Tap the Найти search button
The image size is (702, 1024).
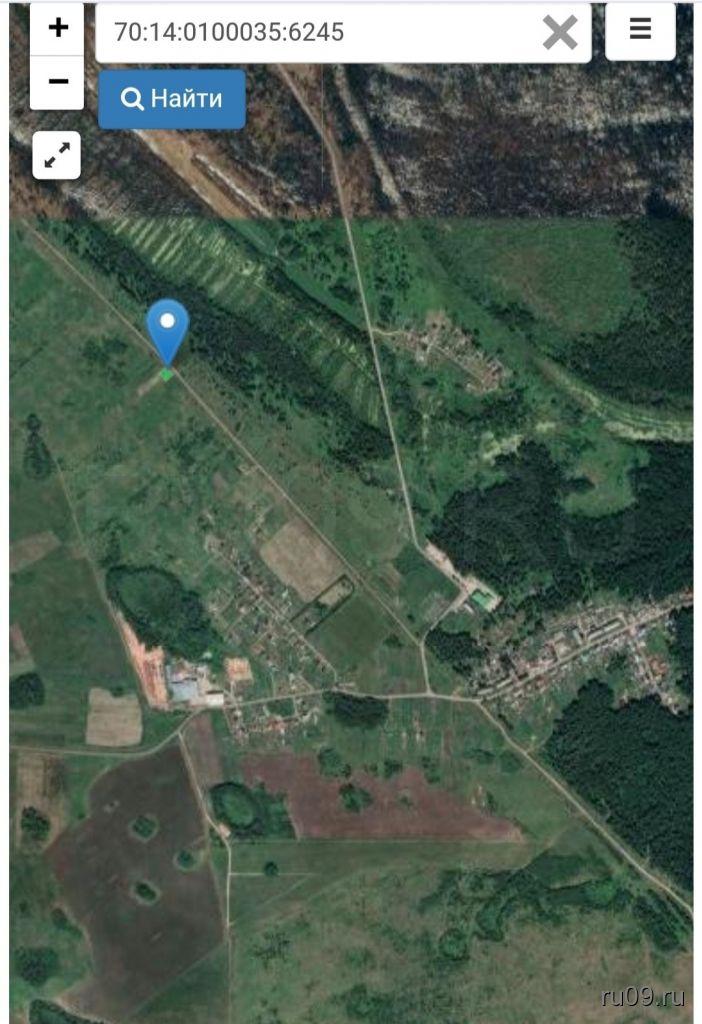point(172,99)
